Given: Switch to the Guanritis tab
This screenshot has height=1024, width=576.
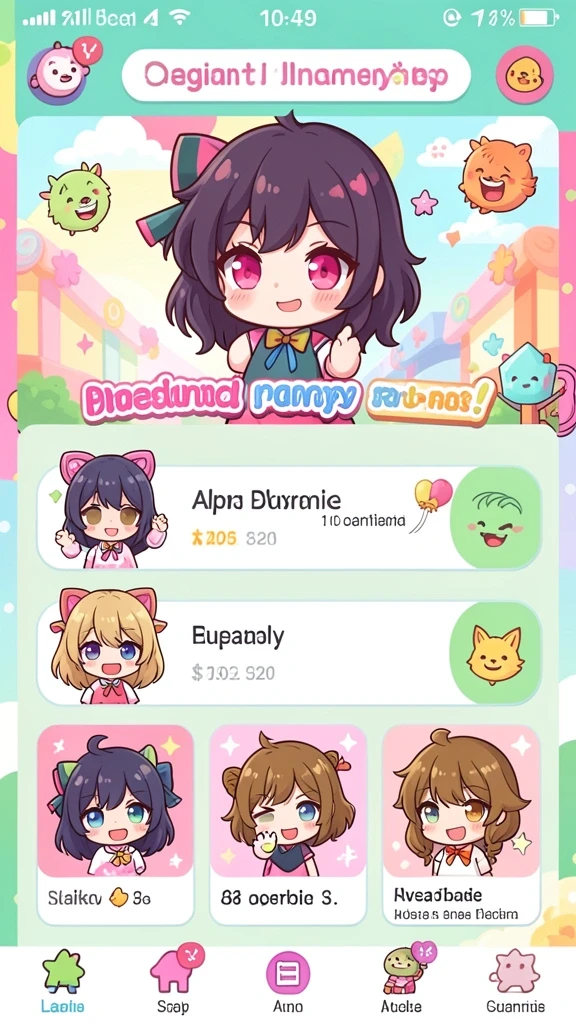Looking at the screenshot, I should [x=516, y=981].
